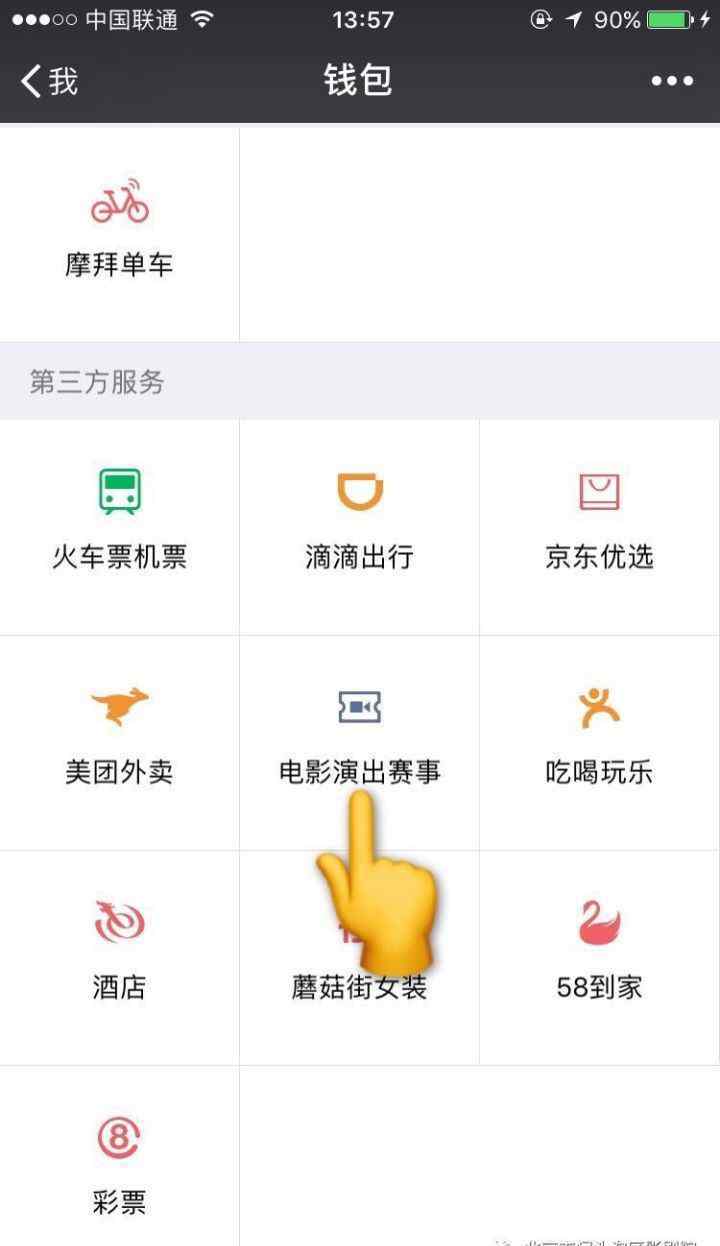Open 京东优选 shopping
The height and width of the screenshot is (1246, 720).
pos(599,526)
